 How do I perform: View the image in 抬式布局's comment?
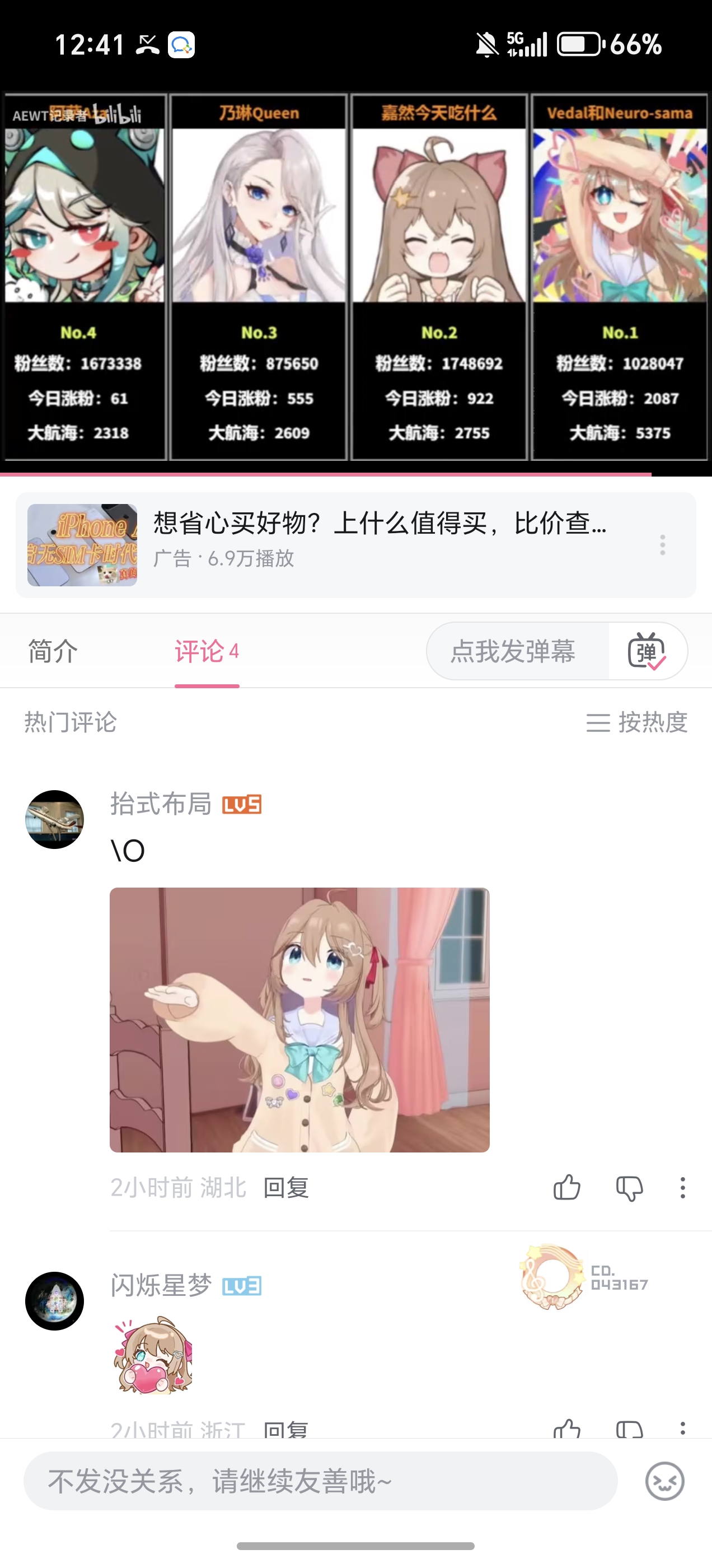[x=299, y=1020]
